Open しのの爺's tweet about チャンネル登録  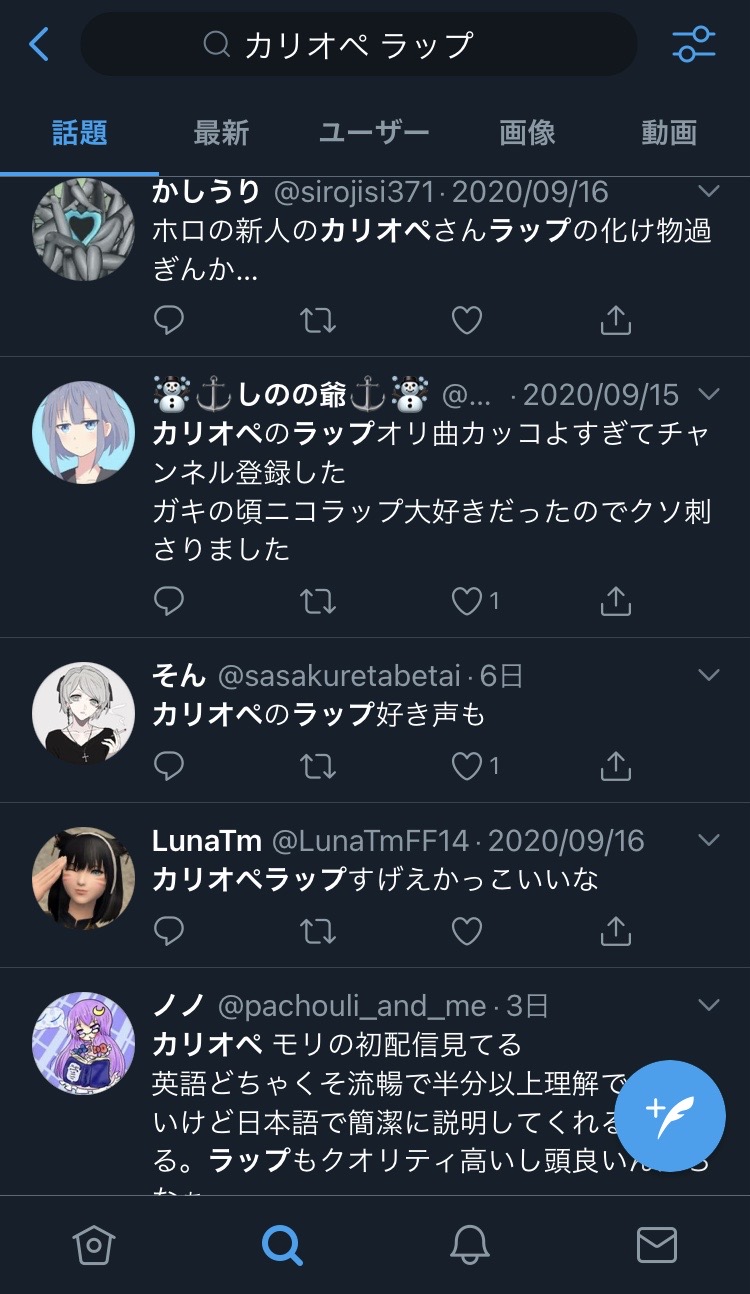[x=432, y=490]
